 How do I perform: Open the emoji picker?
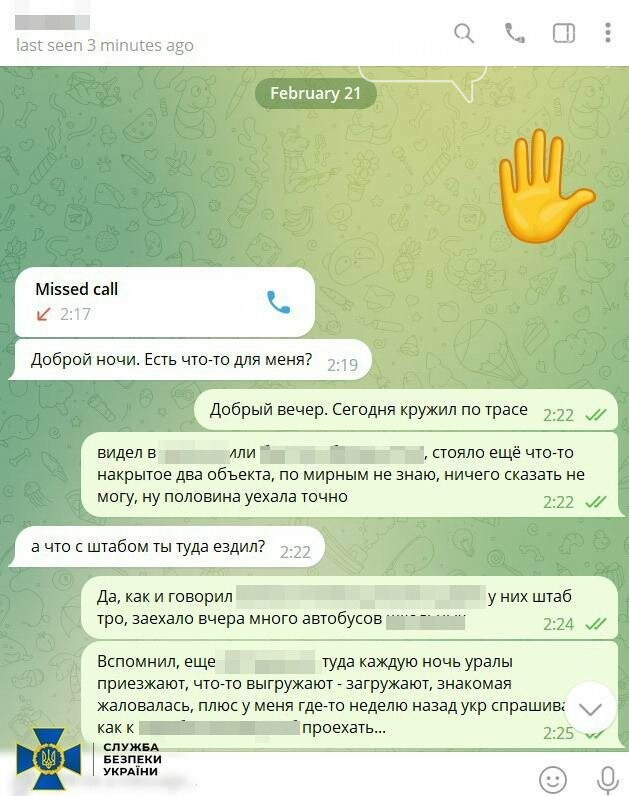(552, 778)
